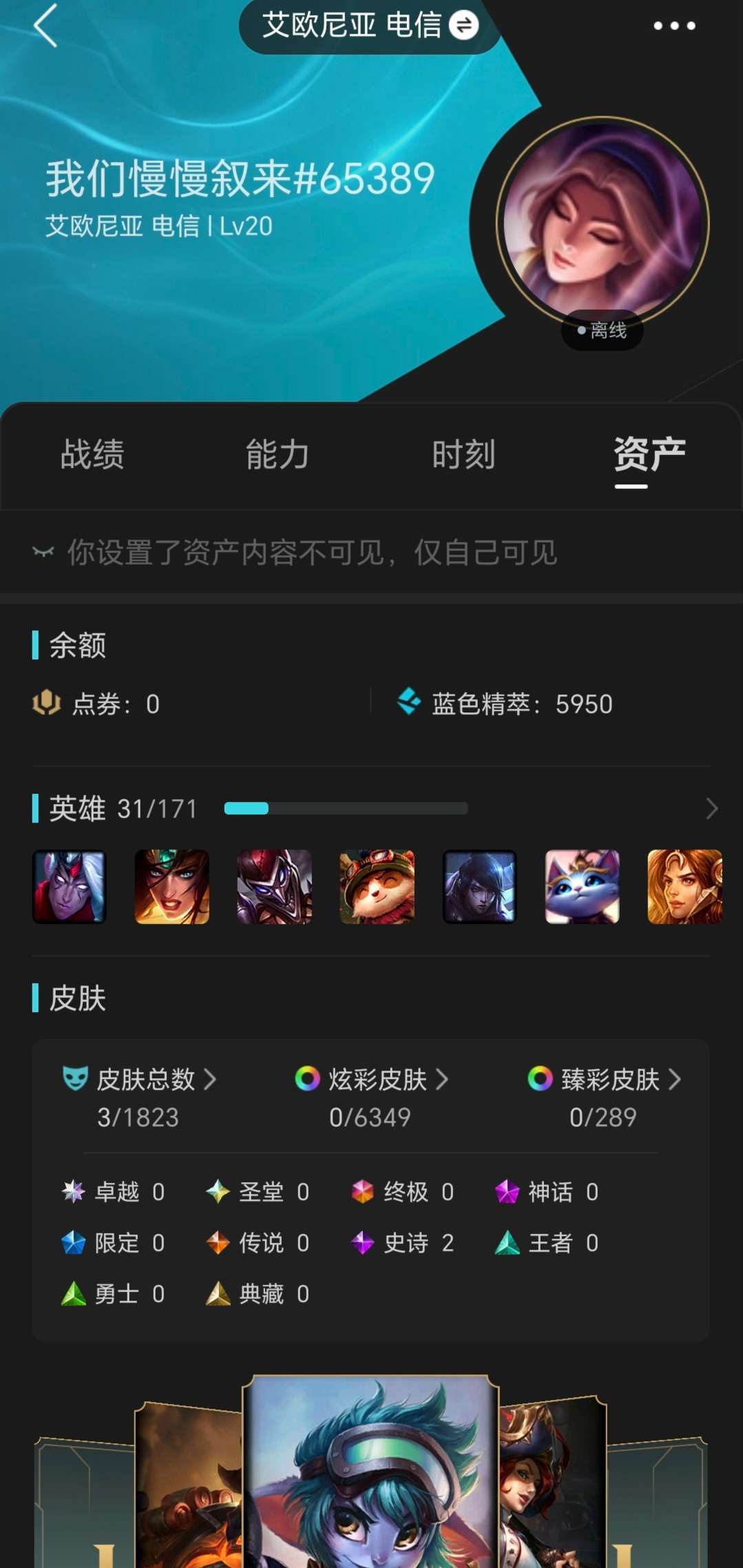Open 臻彩皮肤 skins list
This screenshot has width=743, height=1568.
[605, 1080]
